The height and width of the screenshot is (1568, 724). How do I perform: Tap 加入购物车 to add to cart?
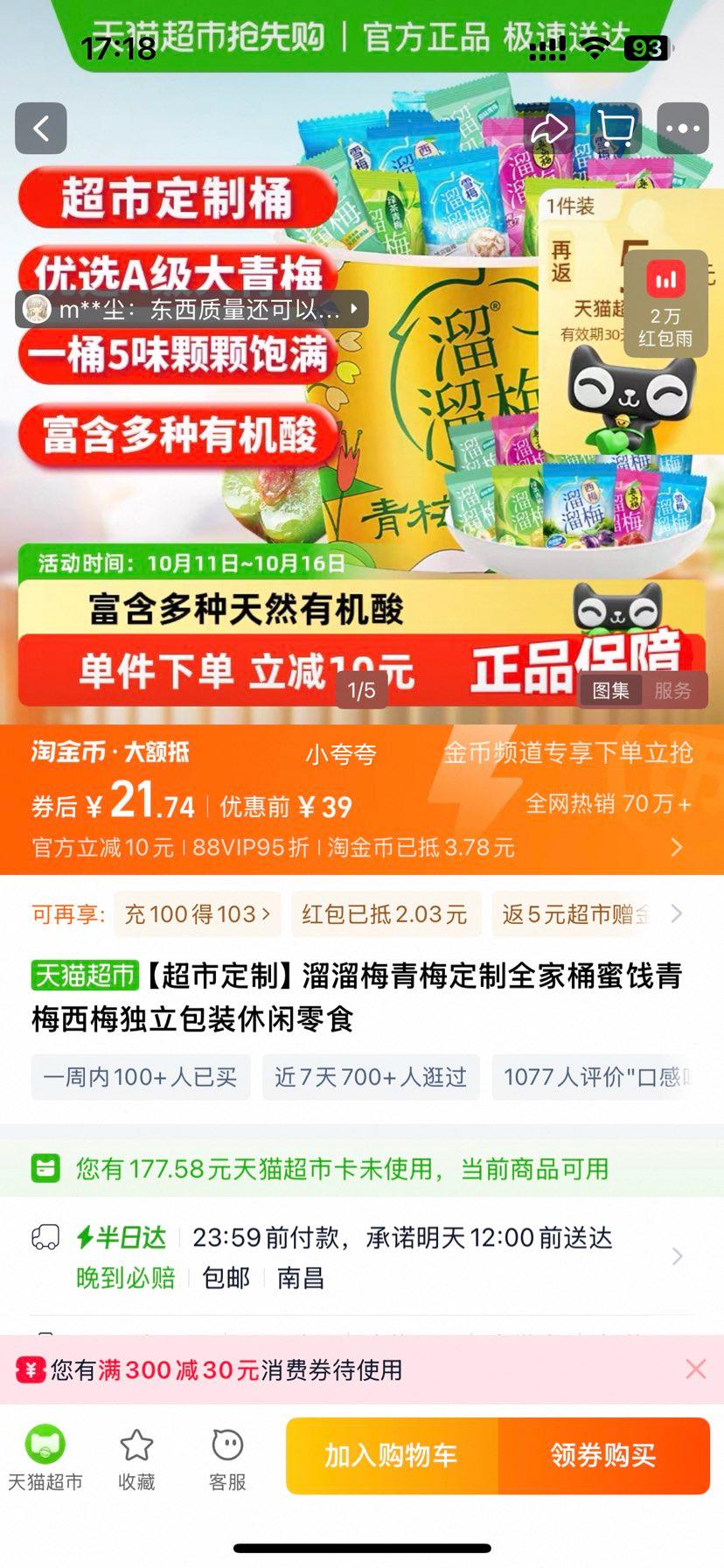pyautogui.click(x=391, y=1456)
